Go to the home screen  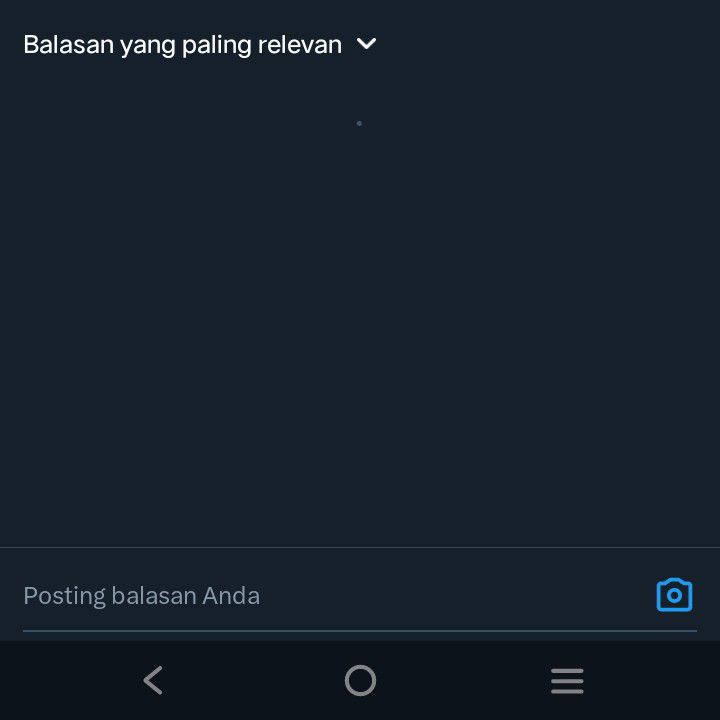click(x=360, y=681)
